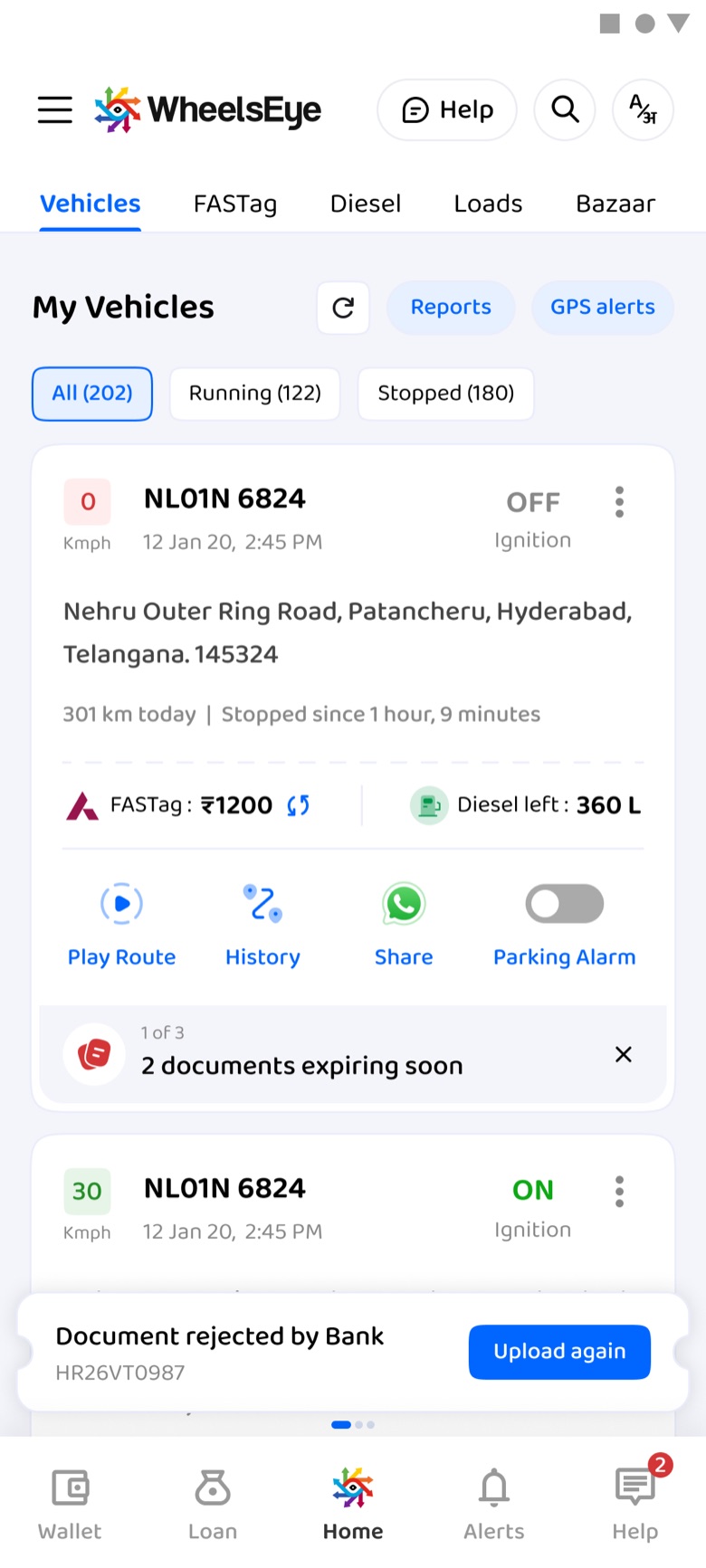Viewport: 706px width, 1568px height.
Task: View GPS alerts
Action: tap(603, 308)
